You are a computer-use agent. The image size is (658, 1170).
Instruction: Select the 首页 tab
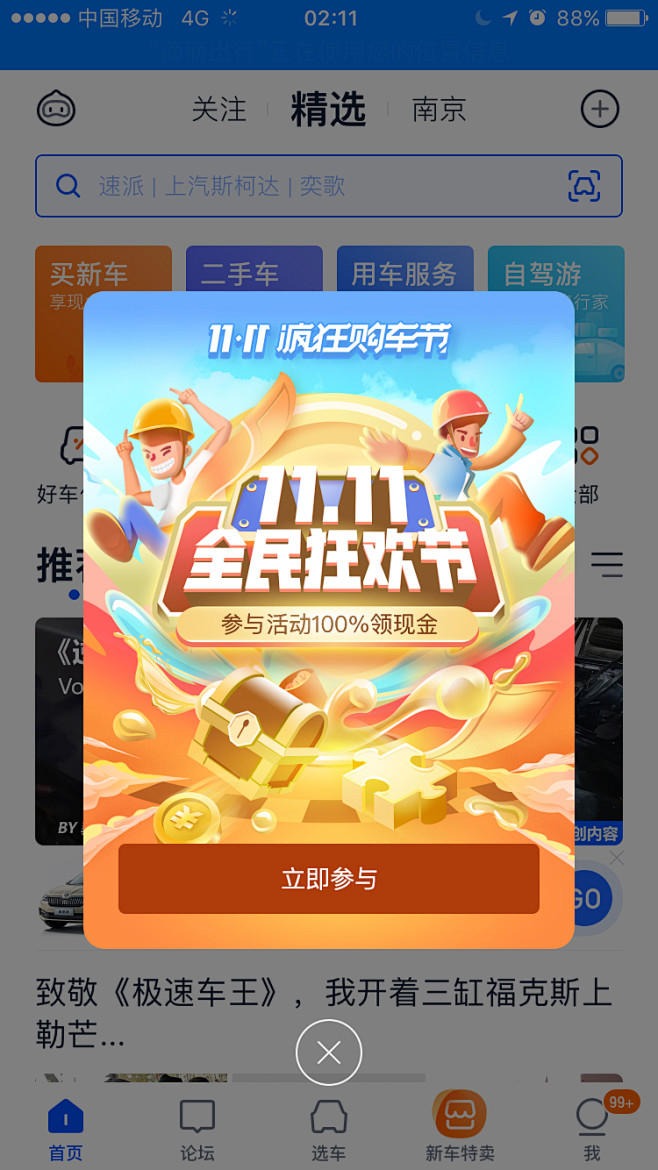[66, 1130]
